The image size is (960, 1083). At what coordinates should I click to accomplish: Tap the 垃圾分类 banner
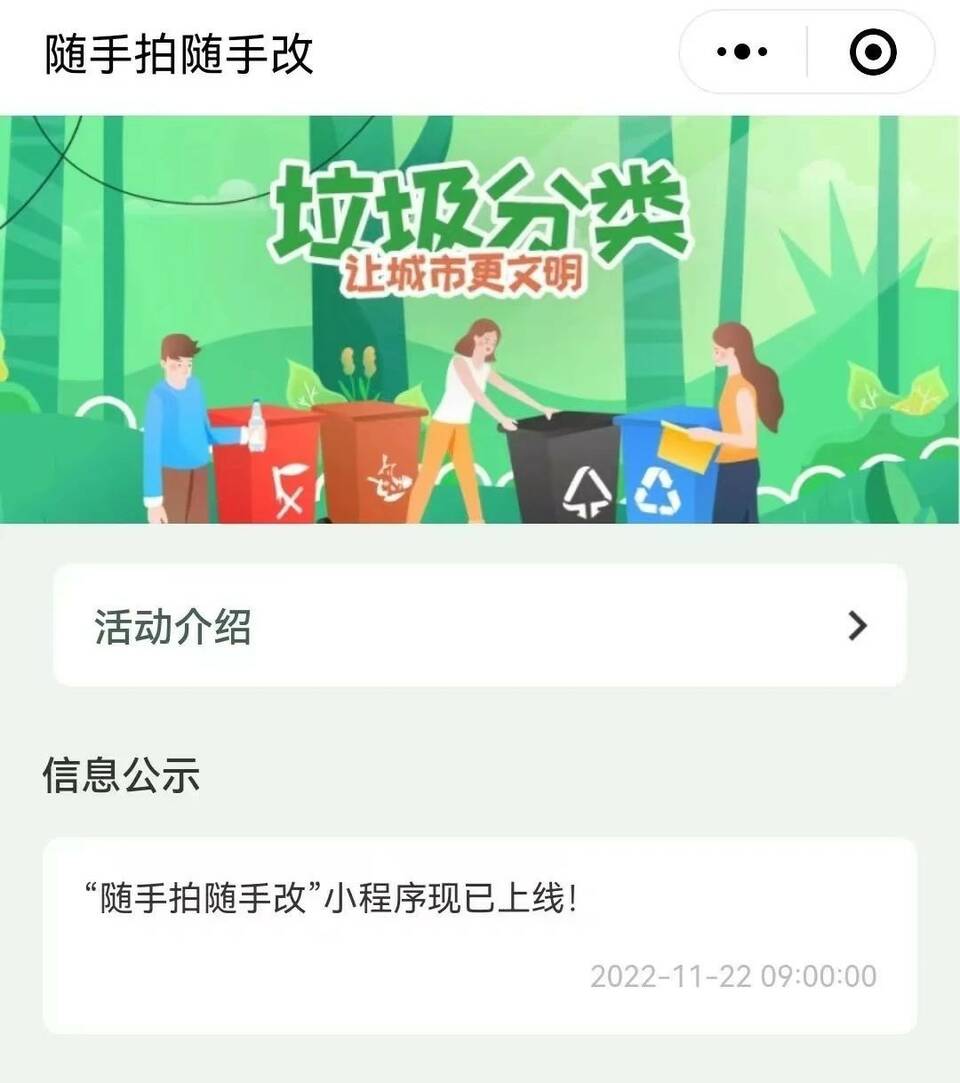point(480,320)
